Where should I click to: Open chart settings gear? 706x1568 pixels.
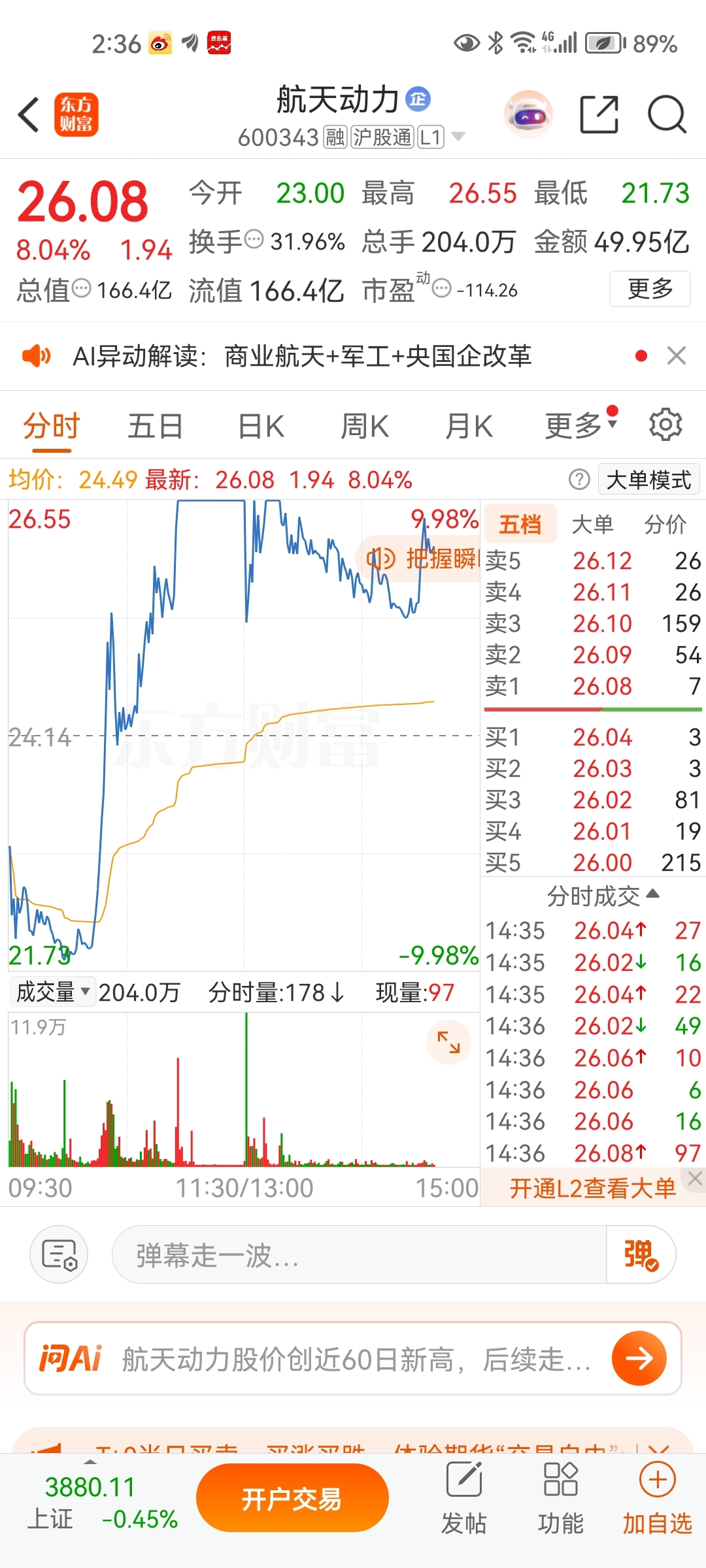(x=665, y=425)
